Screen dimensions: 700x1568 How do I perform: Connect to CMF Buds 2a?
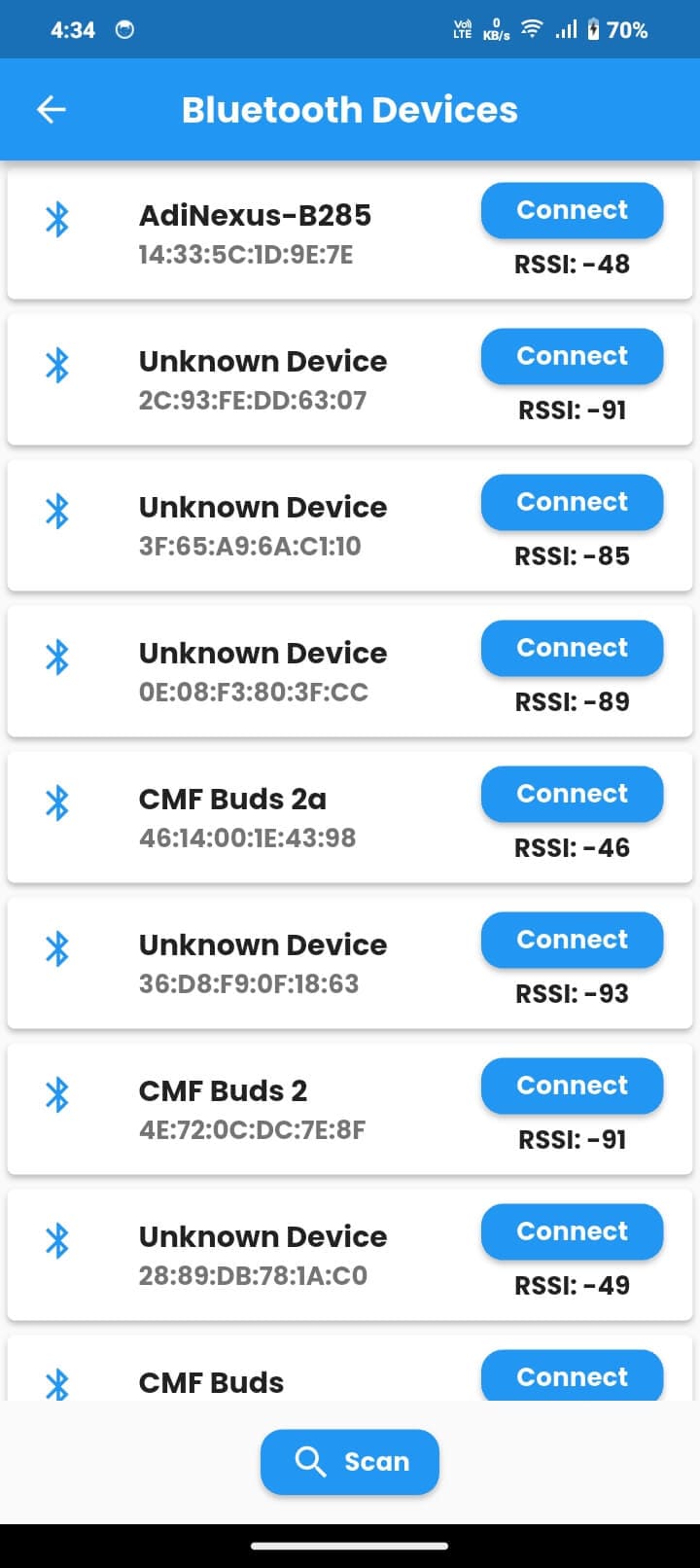(x=572, y=794)
